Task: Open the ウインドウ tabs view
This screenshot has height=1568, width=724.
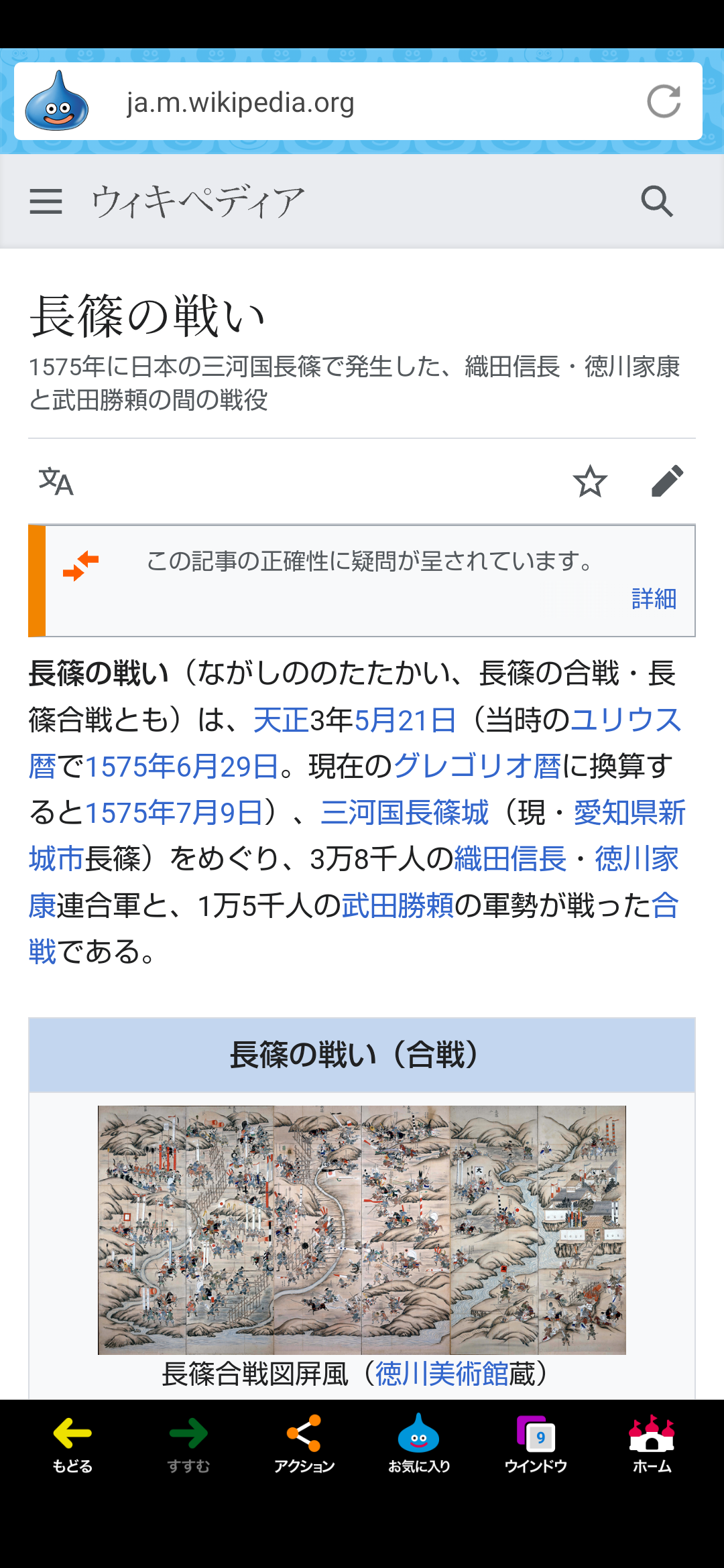Action: (x=536, y=1444)
